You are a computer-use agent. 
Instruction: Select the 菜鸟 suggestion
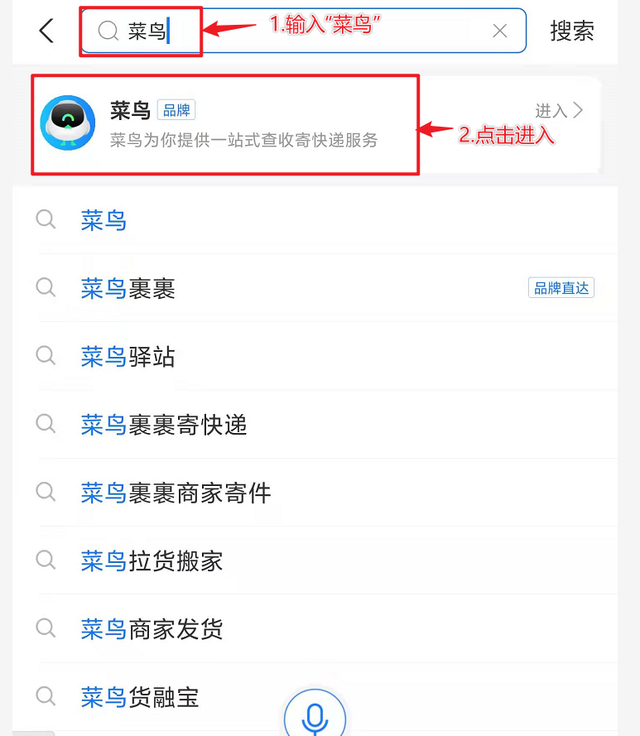tap(104, 220)
